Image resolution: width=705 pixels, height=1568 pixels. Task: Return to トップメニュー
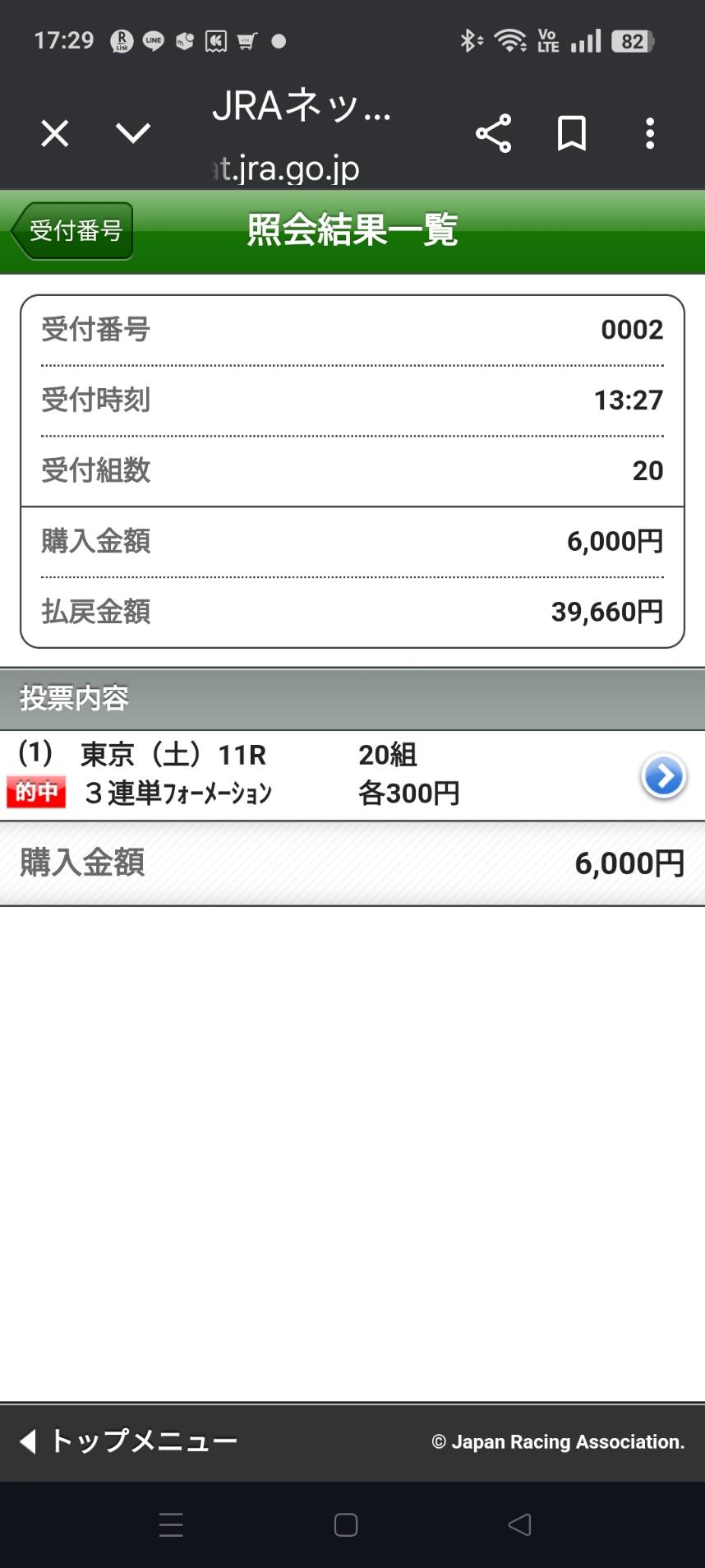point(129,1441)
